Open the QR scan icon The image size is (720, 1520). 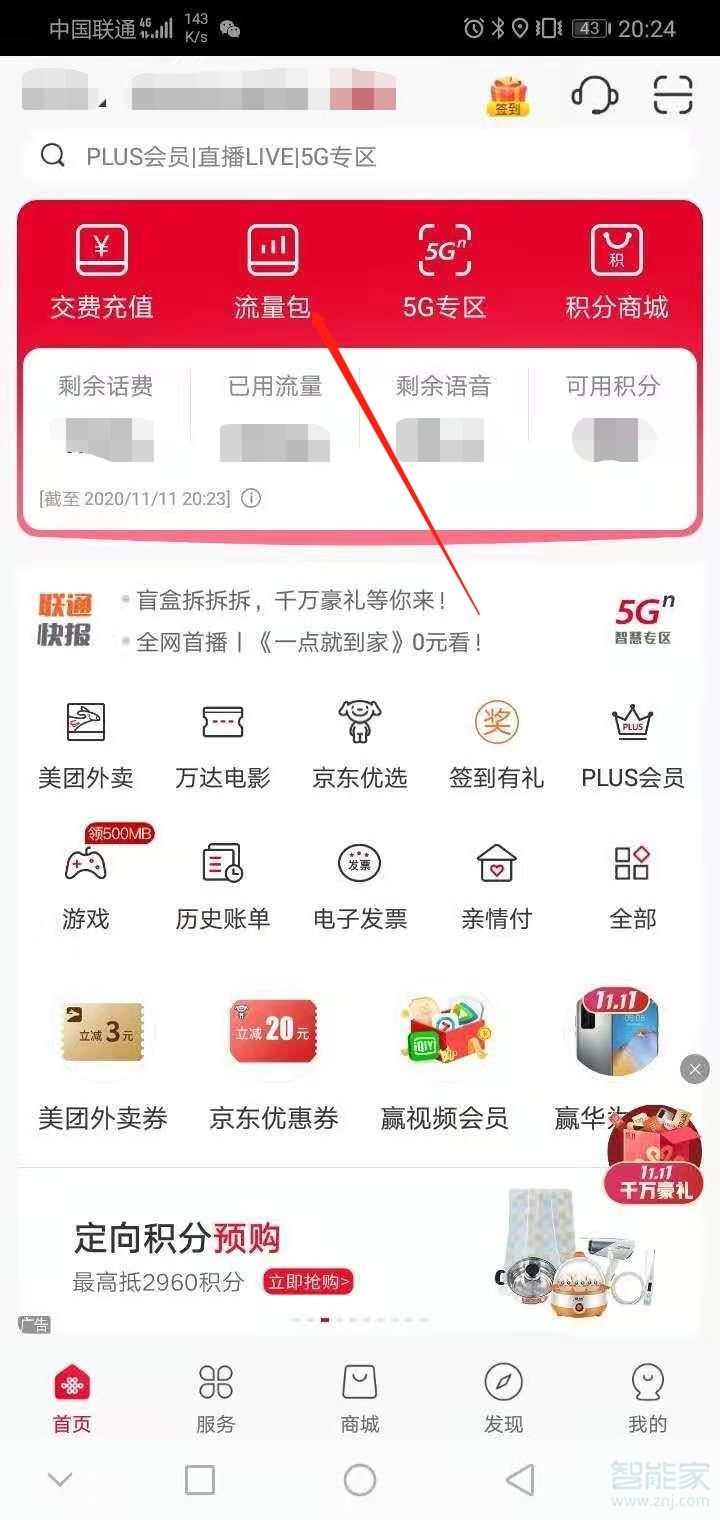point(672,96)
